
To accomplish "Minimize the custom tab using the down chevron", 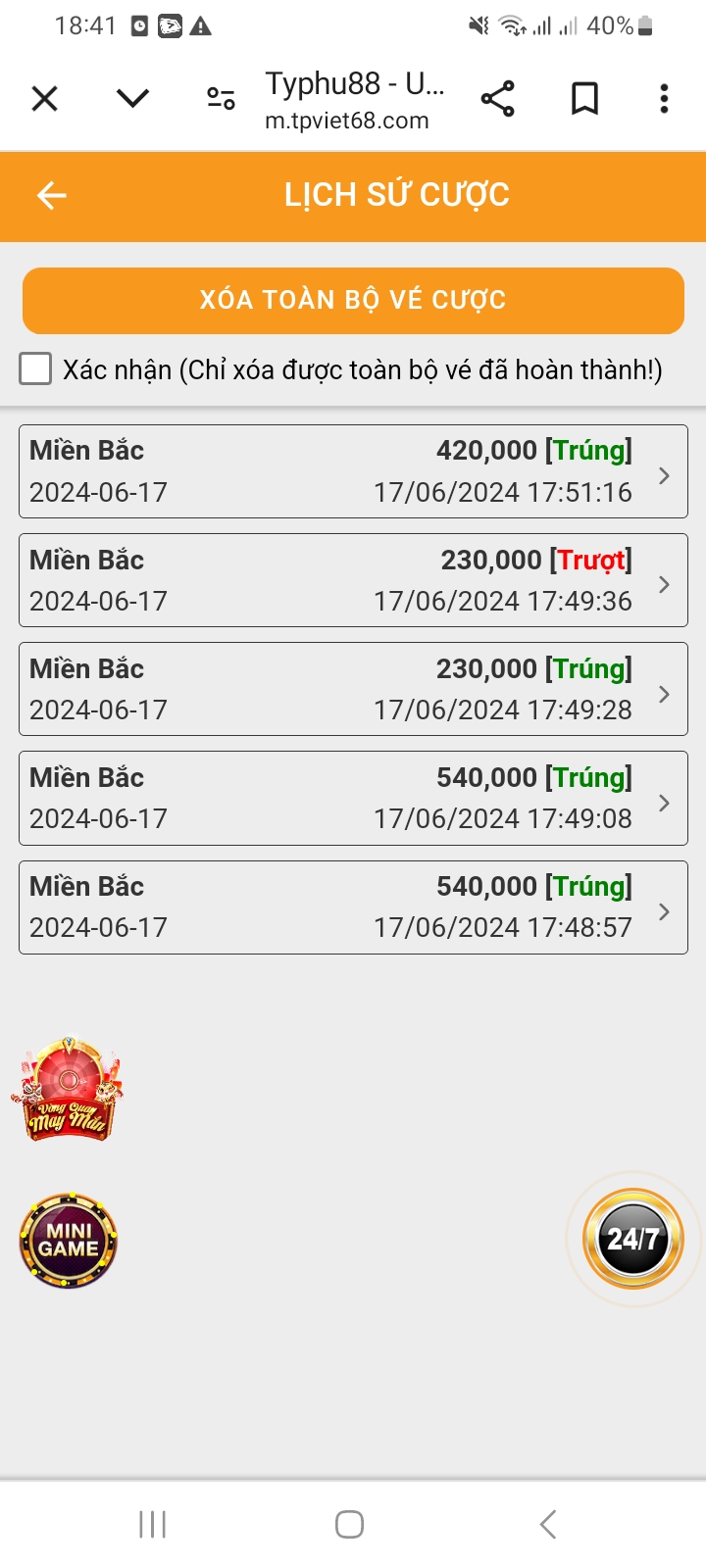I will click(132, 98).
